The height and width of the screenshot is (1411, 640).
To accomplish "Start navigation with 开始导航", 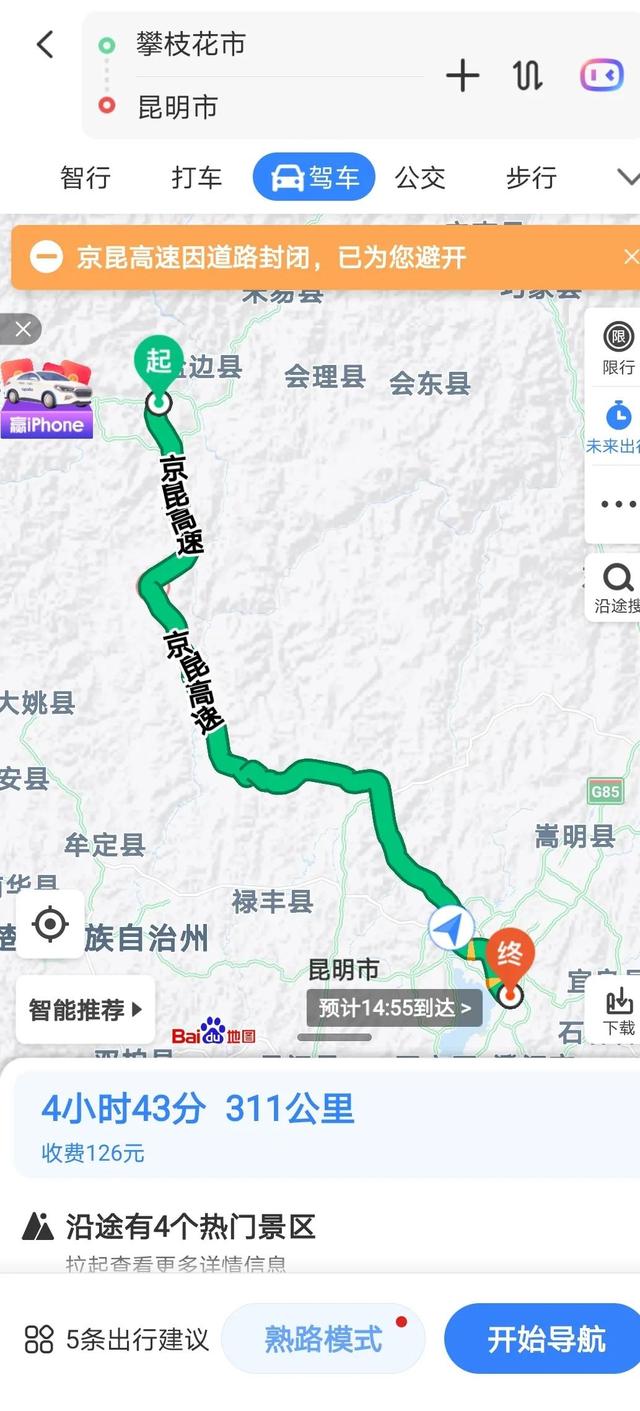I will (x=546, y=1338).
